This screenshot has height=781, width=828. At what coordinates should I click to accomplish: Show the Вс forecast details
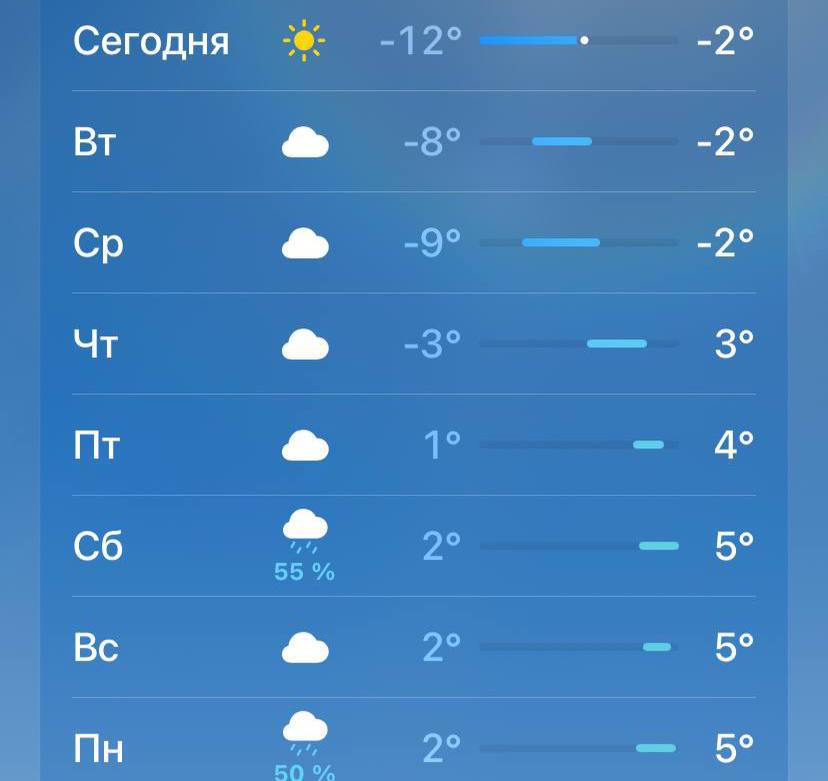414,648
